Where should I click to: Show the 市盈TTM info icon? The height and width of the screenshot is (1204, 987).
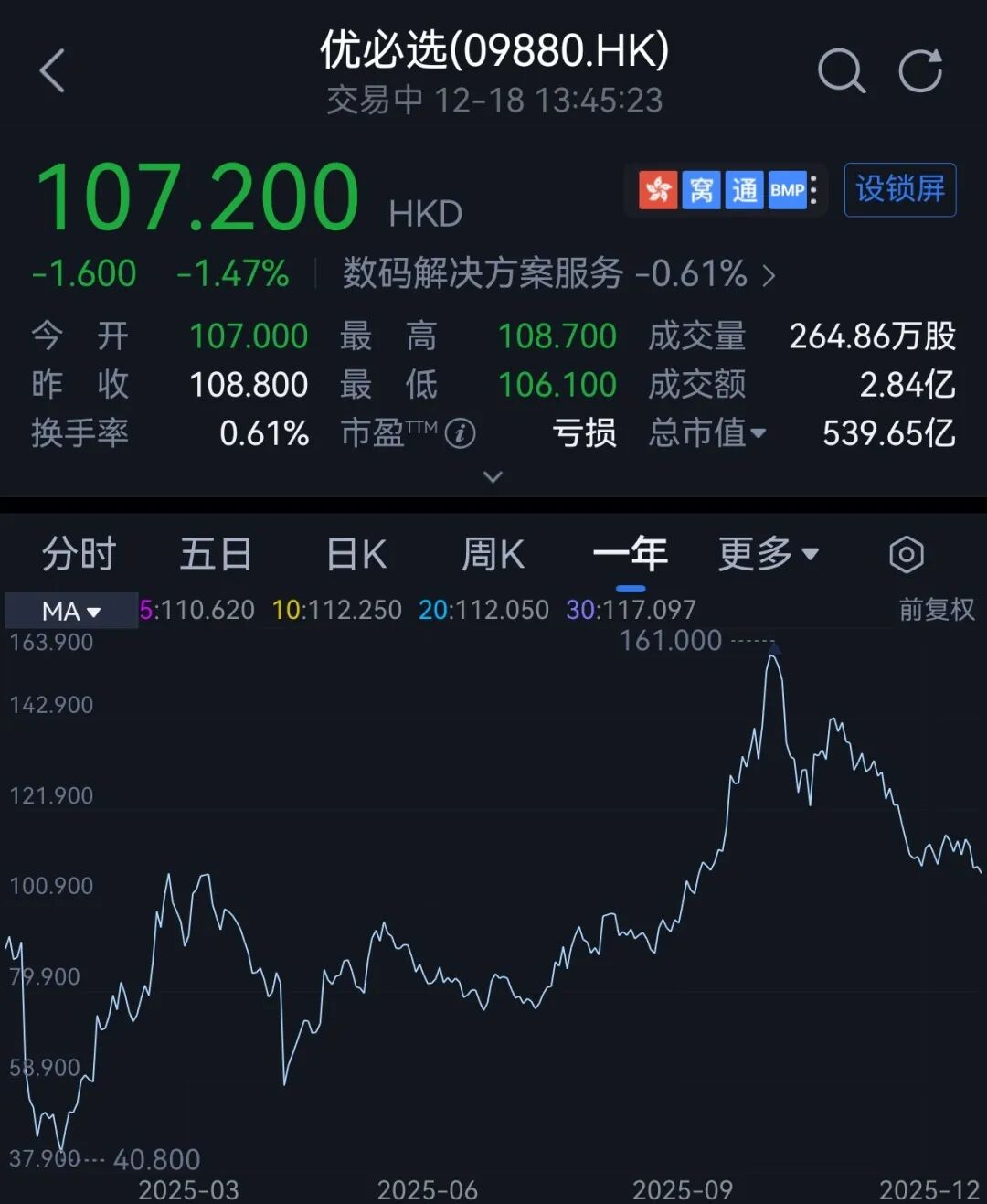click(460, 433)
